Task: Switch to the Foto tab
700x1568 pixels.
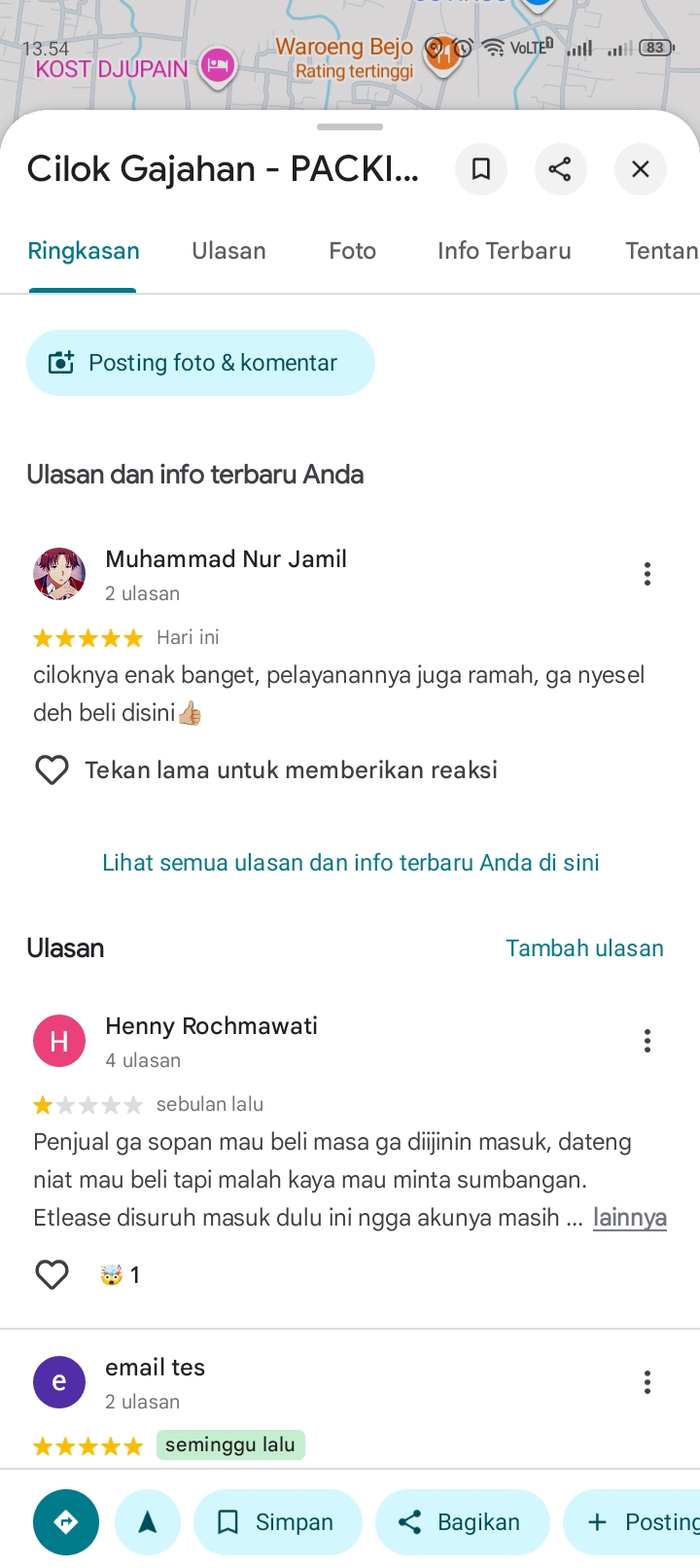Action: [352, 251]
